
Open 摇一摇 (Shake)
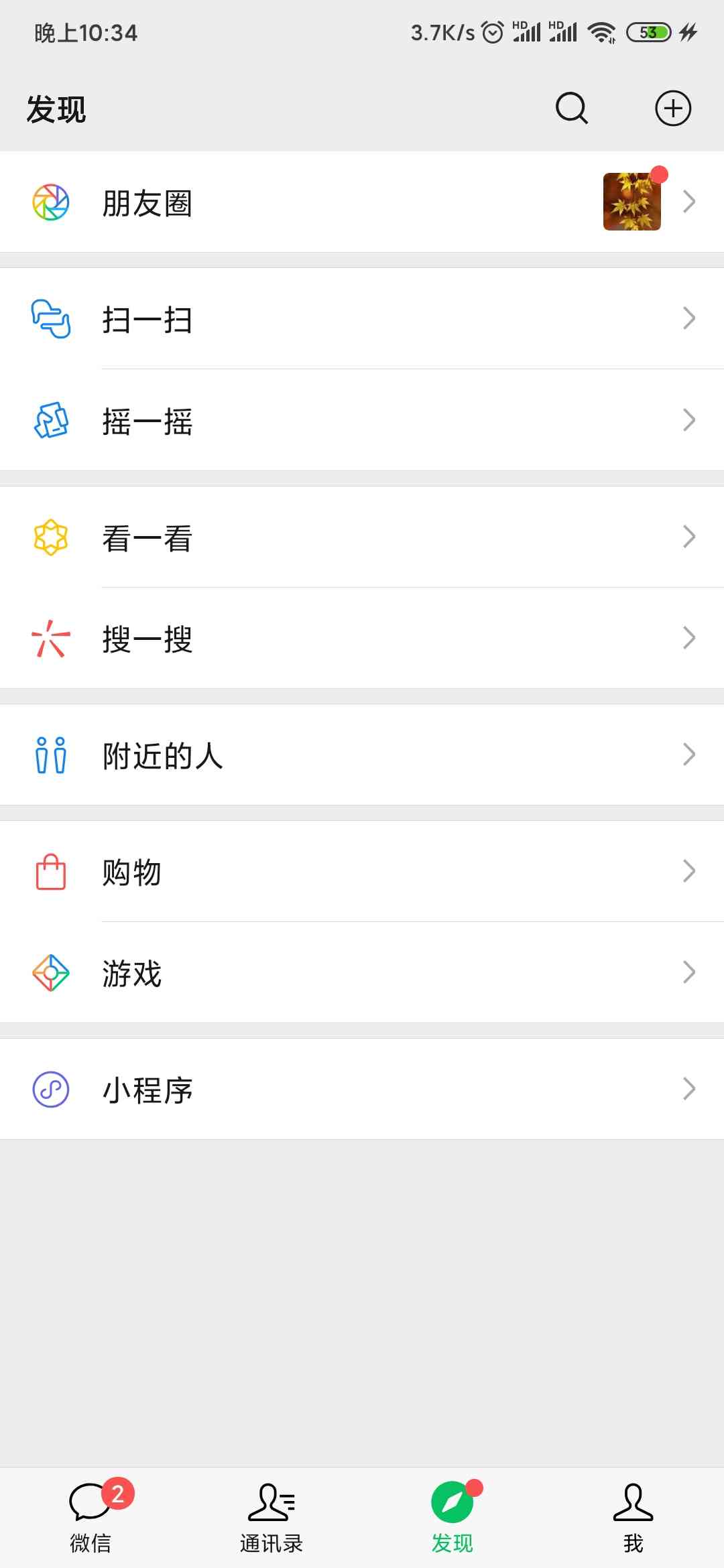362,421
